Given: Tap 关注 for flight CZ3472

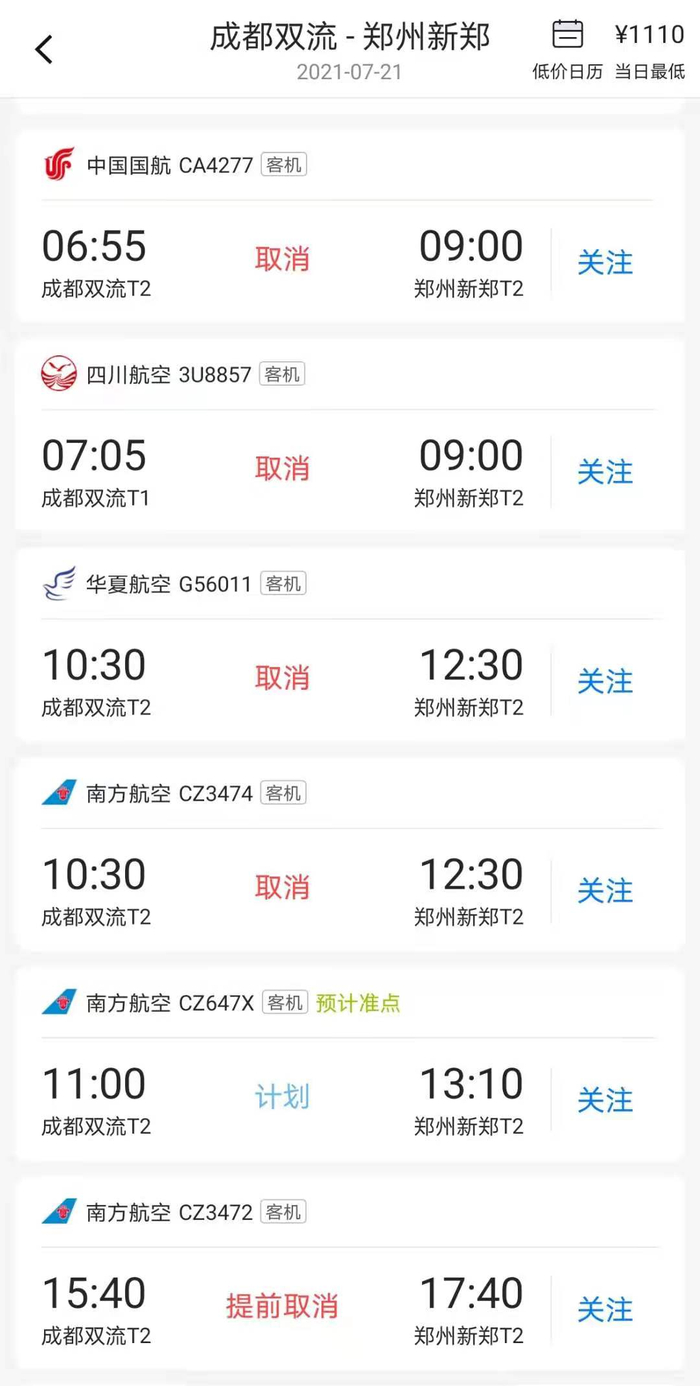Looking at the screenshot, I should point(605,1310).
